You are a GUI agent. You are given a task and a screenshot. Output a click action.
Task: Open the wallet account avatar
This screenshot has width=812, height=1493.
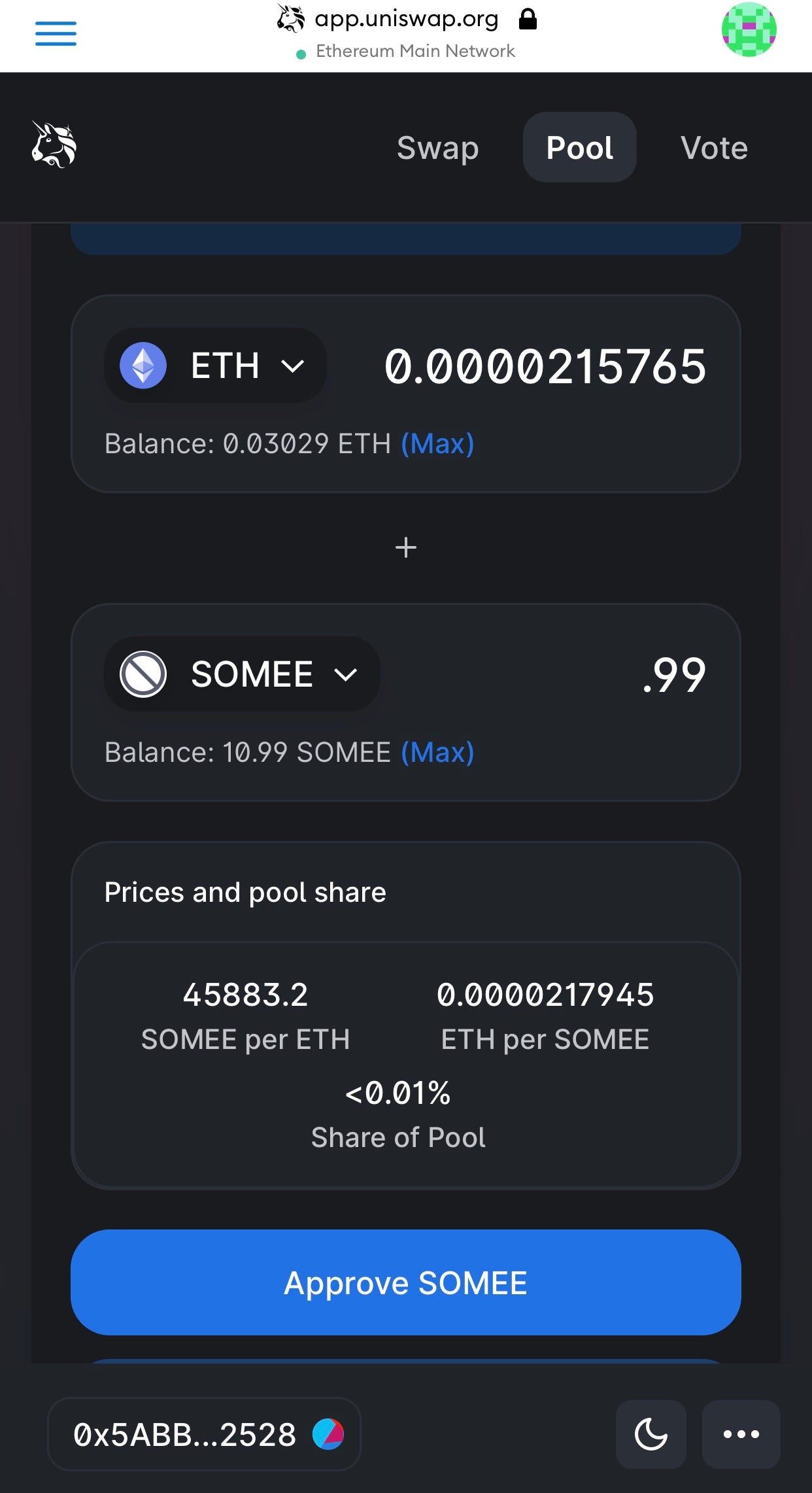pyautogui.click(x=749, y=30)
